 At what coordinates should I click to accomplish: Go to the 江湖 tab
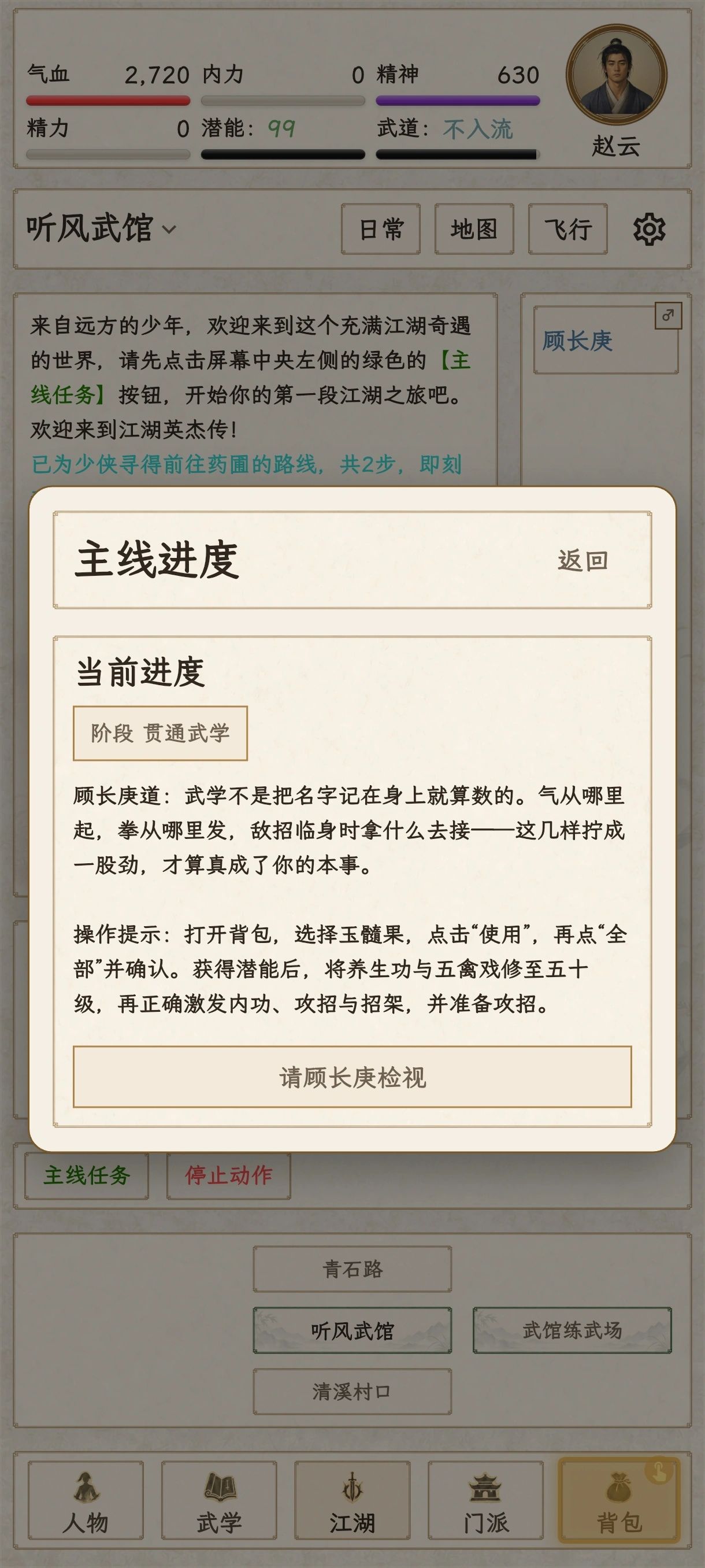pos(352,1500)
